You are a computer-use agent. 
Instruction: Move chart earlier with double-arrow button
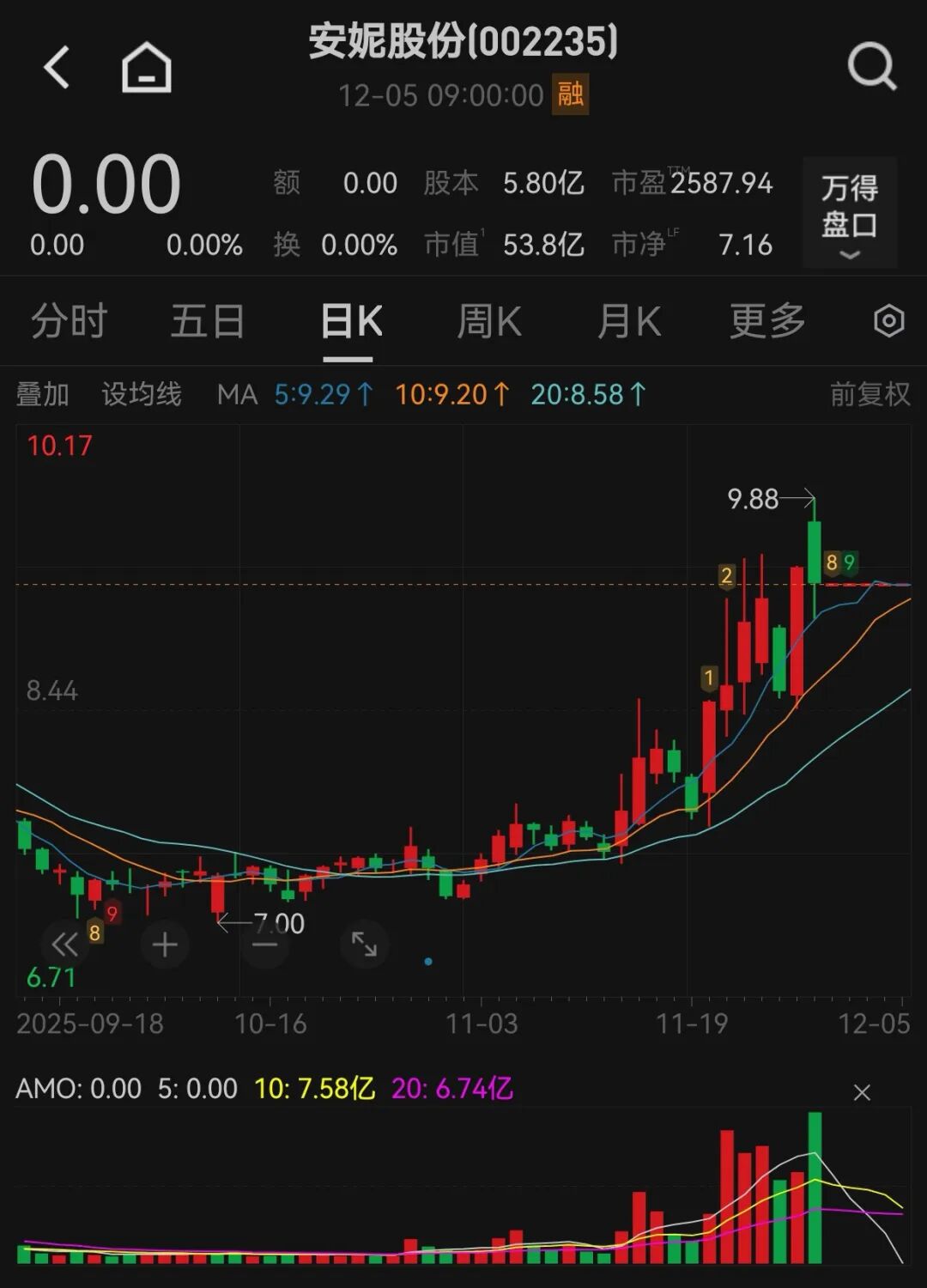64,945
